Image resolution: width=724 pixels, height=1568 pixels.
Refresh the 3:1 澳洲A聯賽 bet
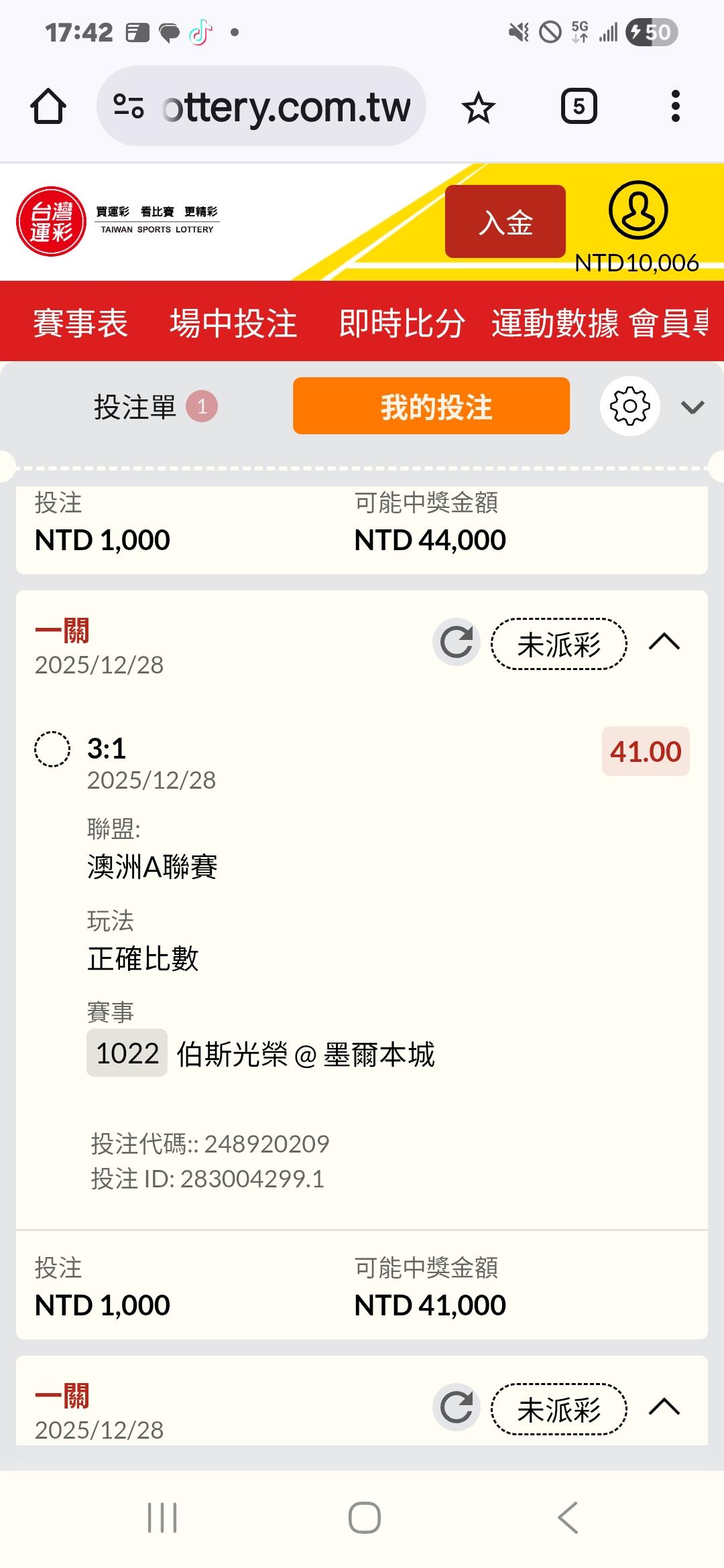pos(457,642)
